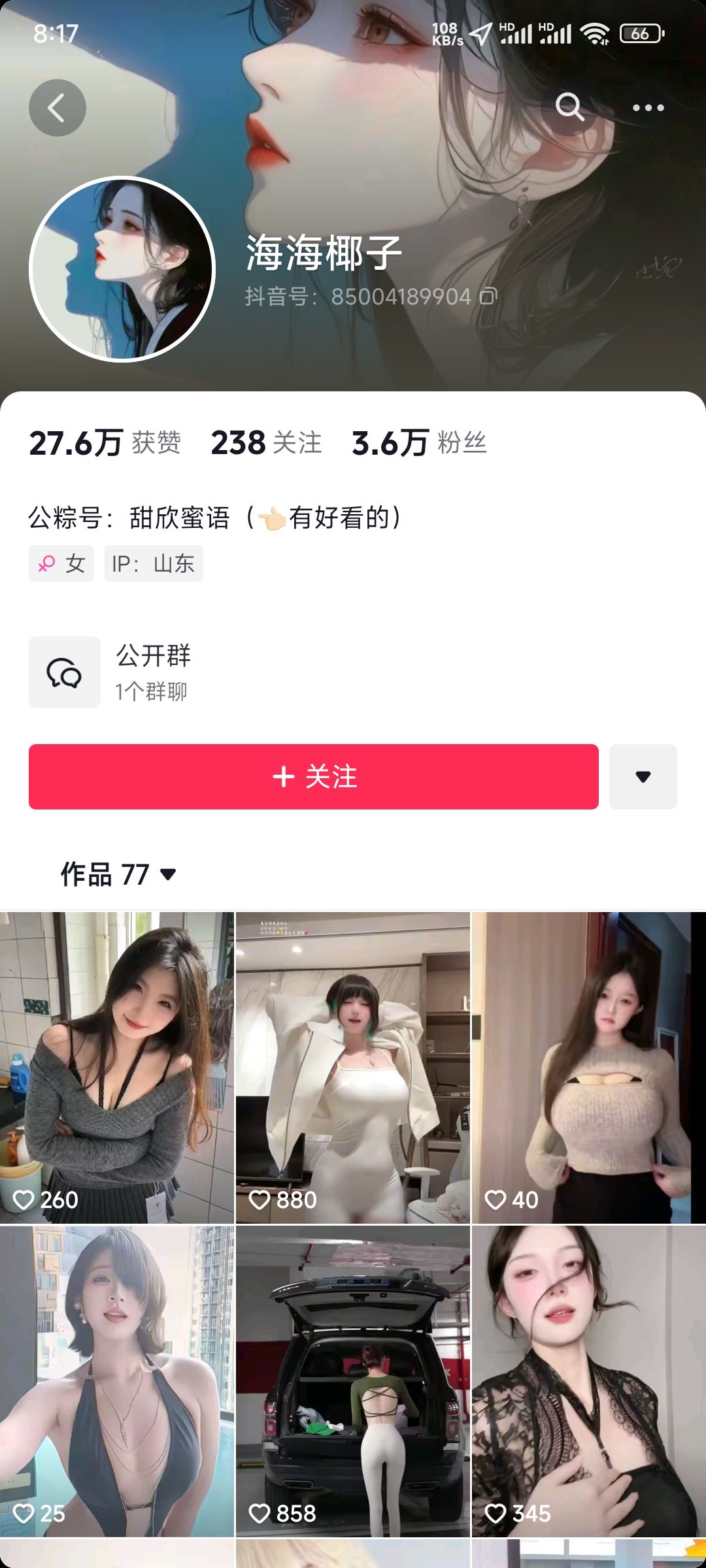Open the video with 880 likes

coord(353,1068)
